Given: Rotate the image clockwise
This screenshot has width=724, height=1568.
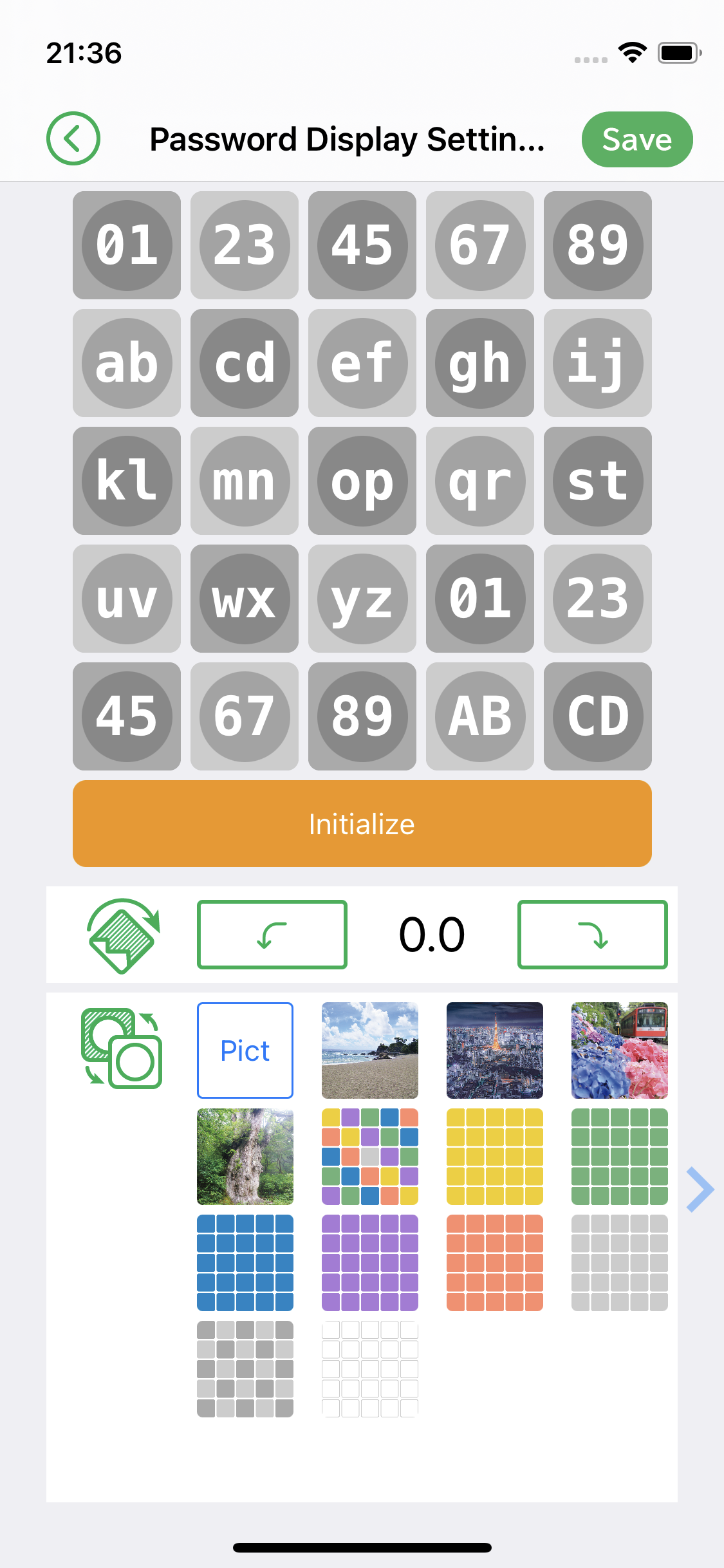Looking at the screenshot, I should 591,935.
